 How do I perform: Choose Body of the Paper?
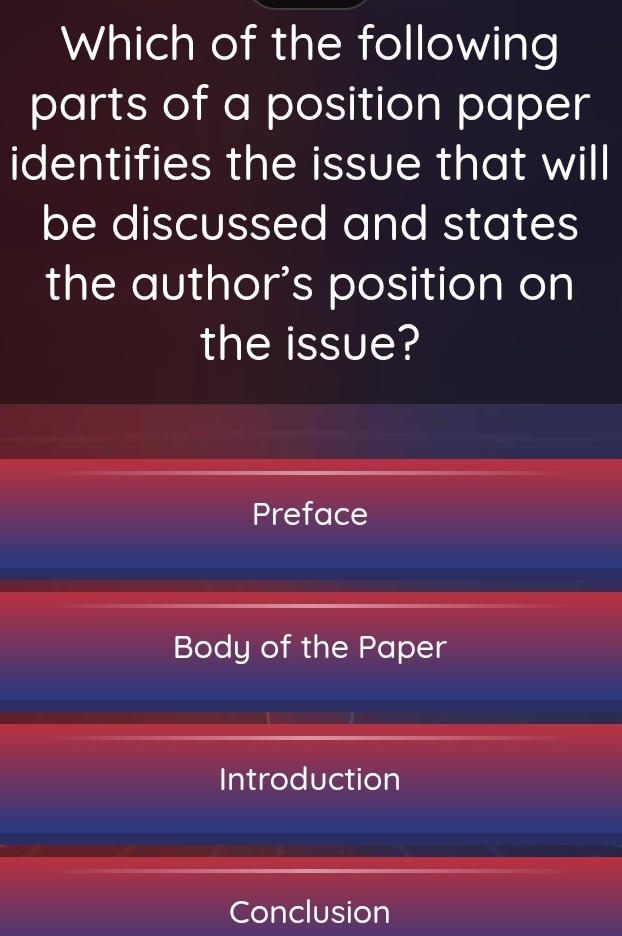point(310,647)
